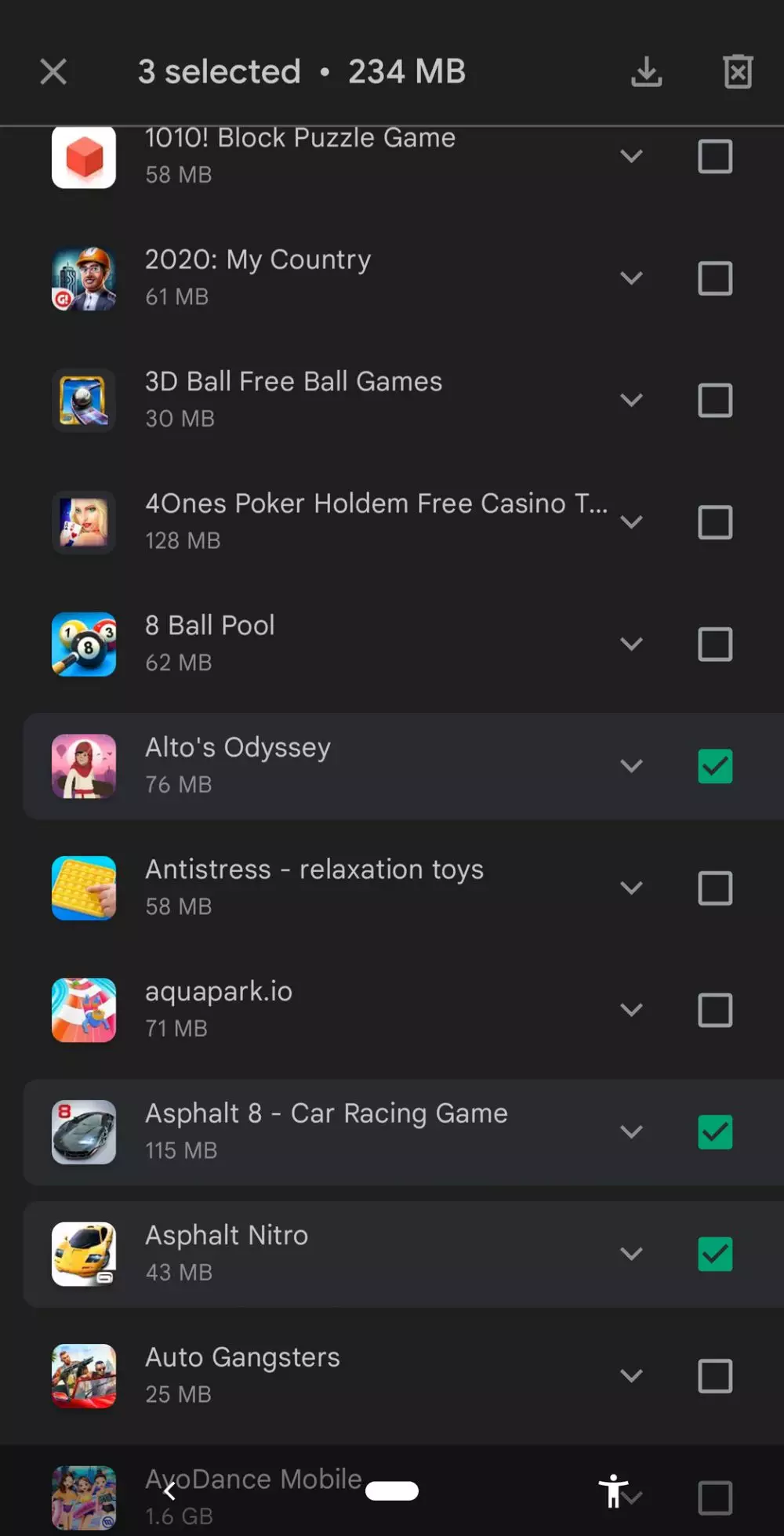
Task: Tap the download icon in the top bar
Action: [645, 71]
